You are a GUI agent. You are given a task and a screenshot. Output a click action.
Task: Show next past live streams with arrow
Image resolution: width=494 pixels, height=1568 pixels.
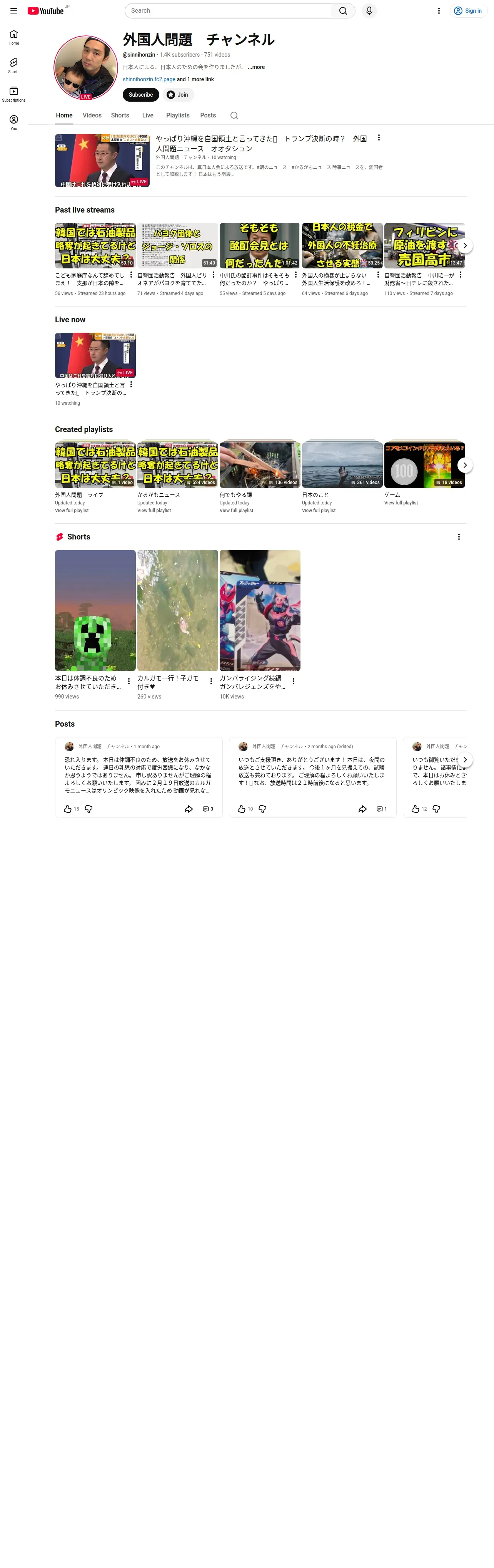(465, 246)
